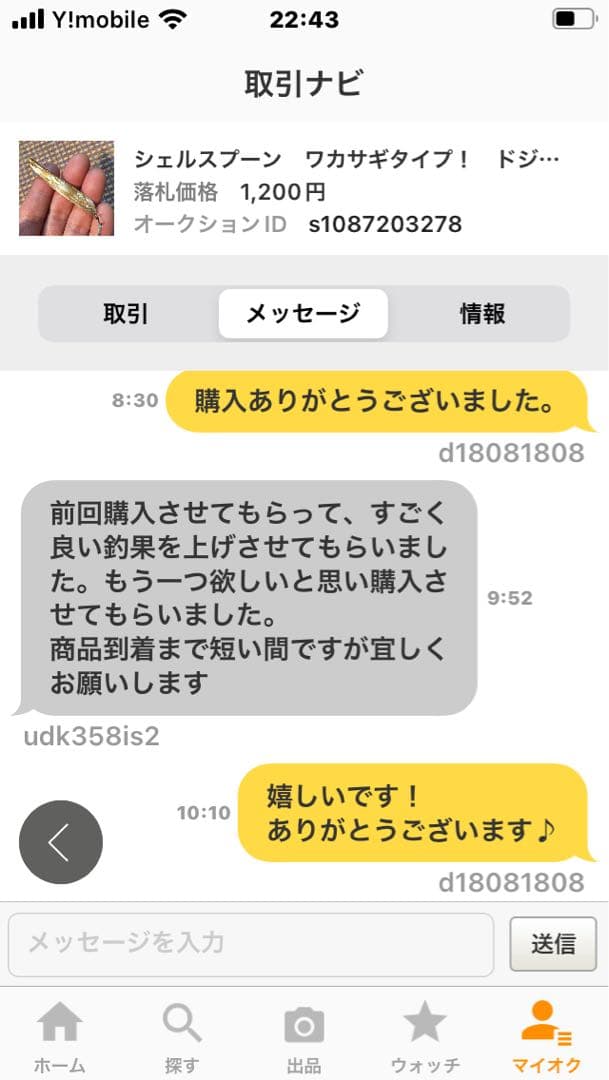Open the マイオク tab
This screenshot has width=609, height=1080.
[546, 1036]
